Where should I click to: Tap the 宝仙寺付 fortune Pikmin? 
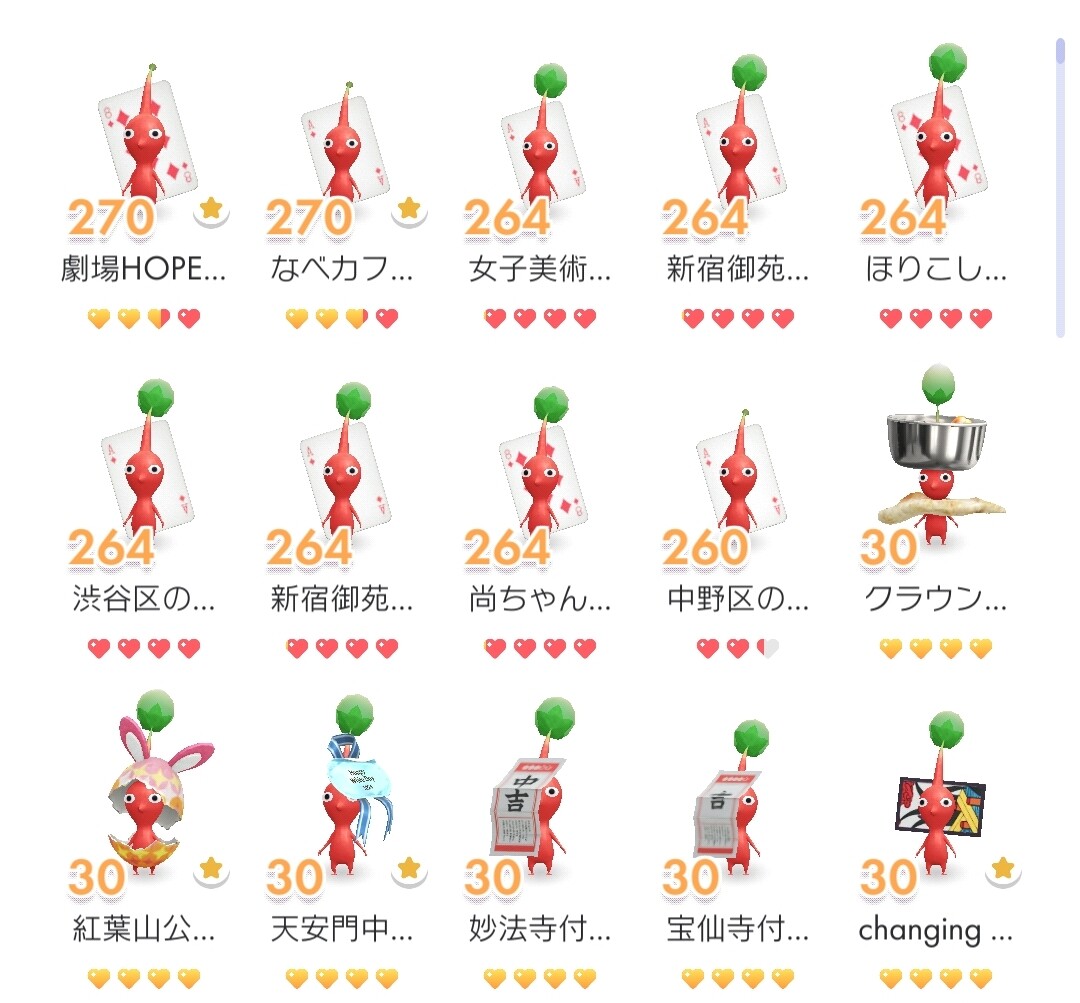737,810
